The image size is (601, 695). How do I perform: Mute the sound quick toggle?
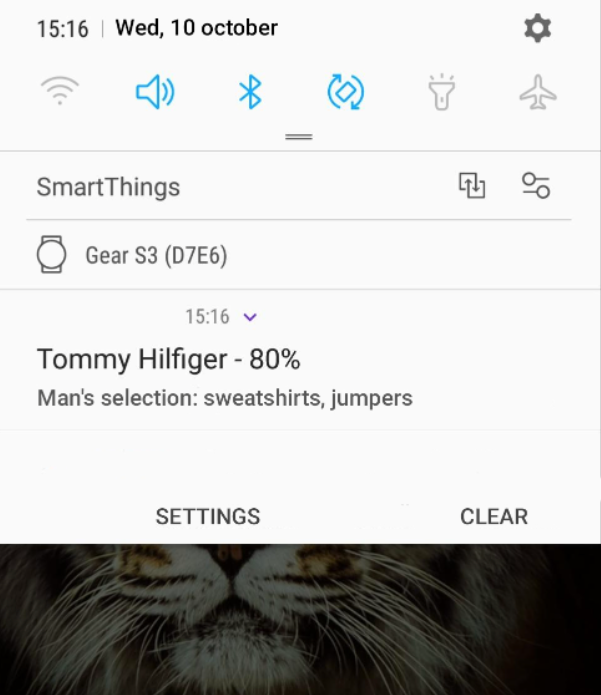(x=155, y=93)
